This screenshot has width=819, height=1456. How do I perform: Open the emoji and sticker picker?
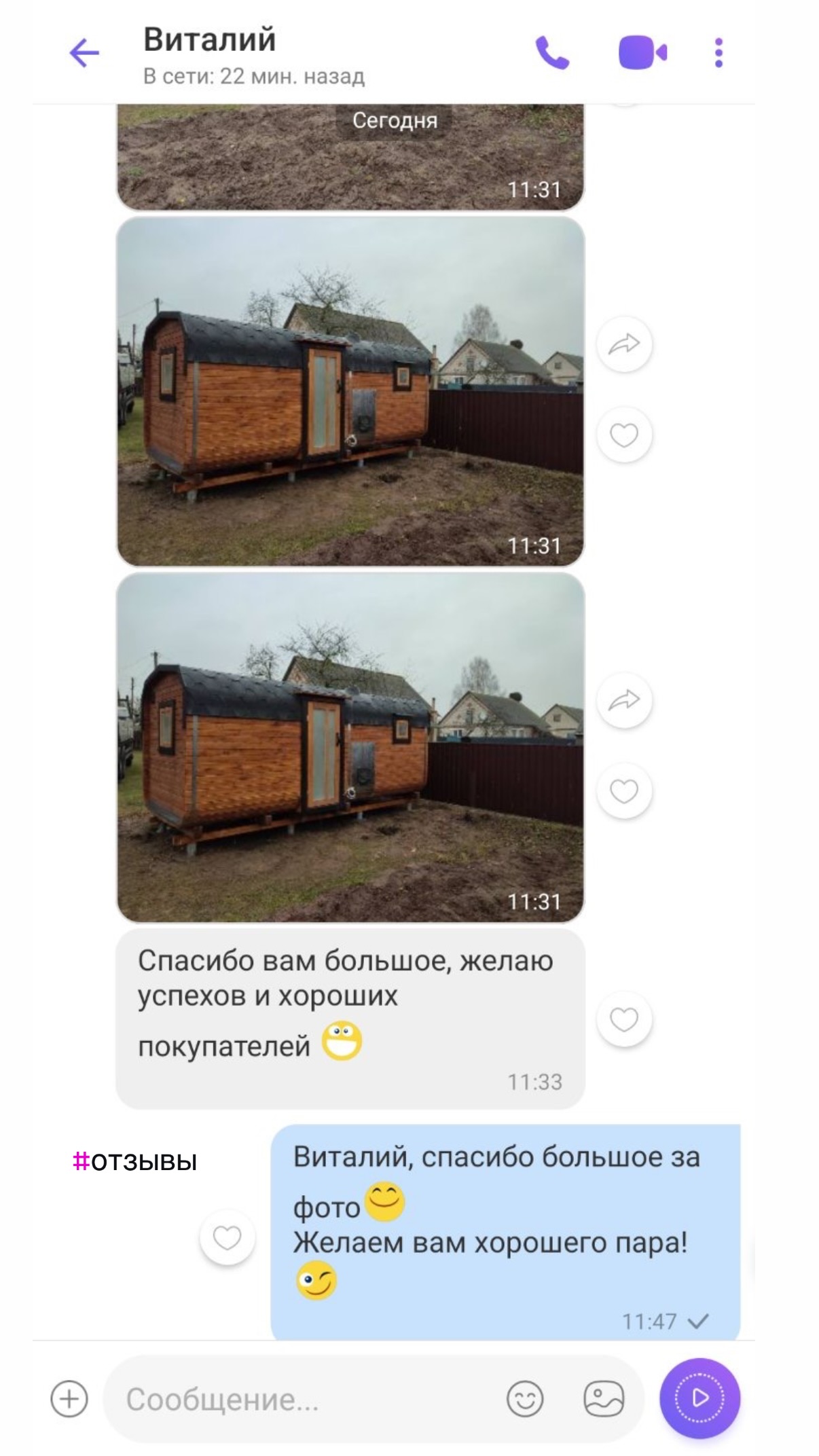point(525,1399)
